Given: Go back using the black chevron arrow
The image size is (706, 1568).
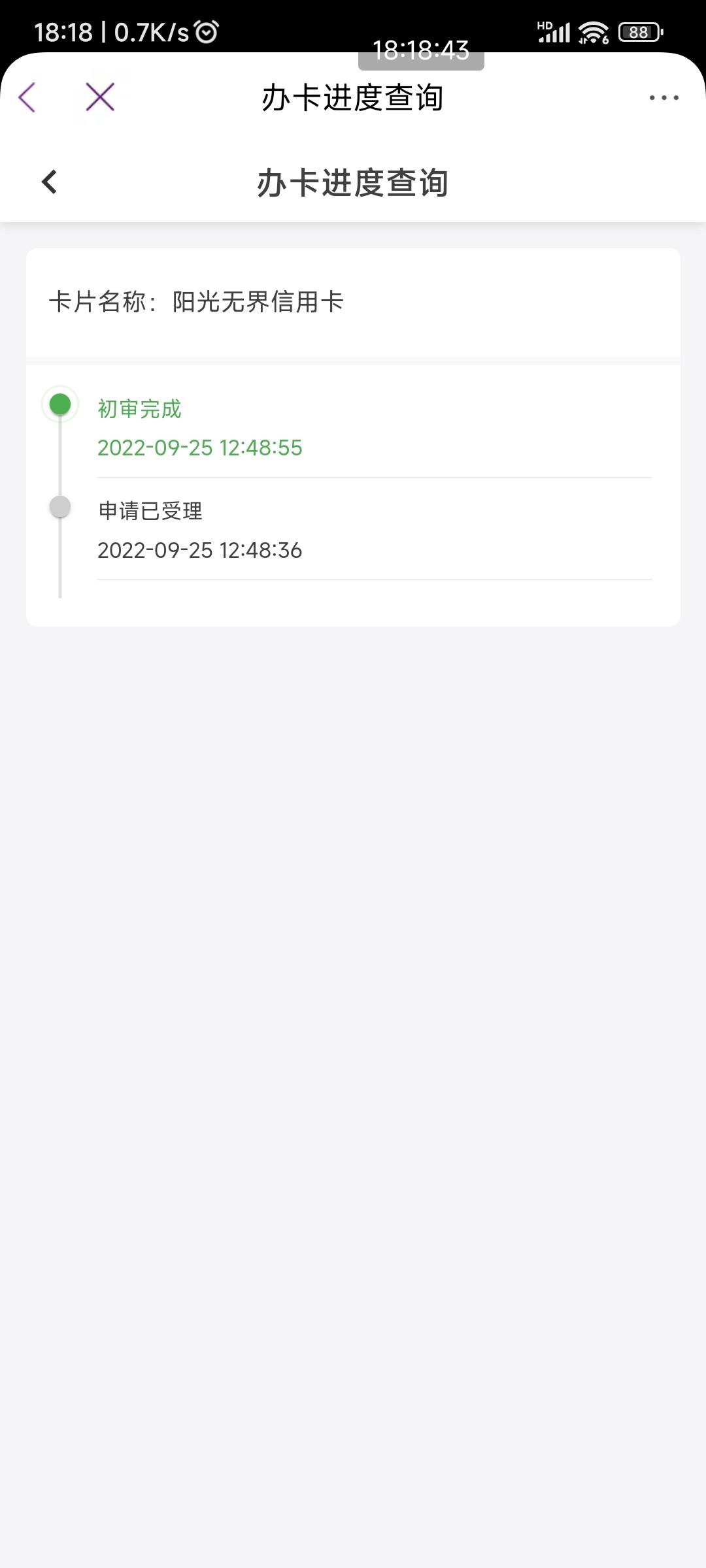Looking at the screenshot, I should tap(49, 182).
